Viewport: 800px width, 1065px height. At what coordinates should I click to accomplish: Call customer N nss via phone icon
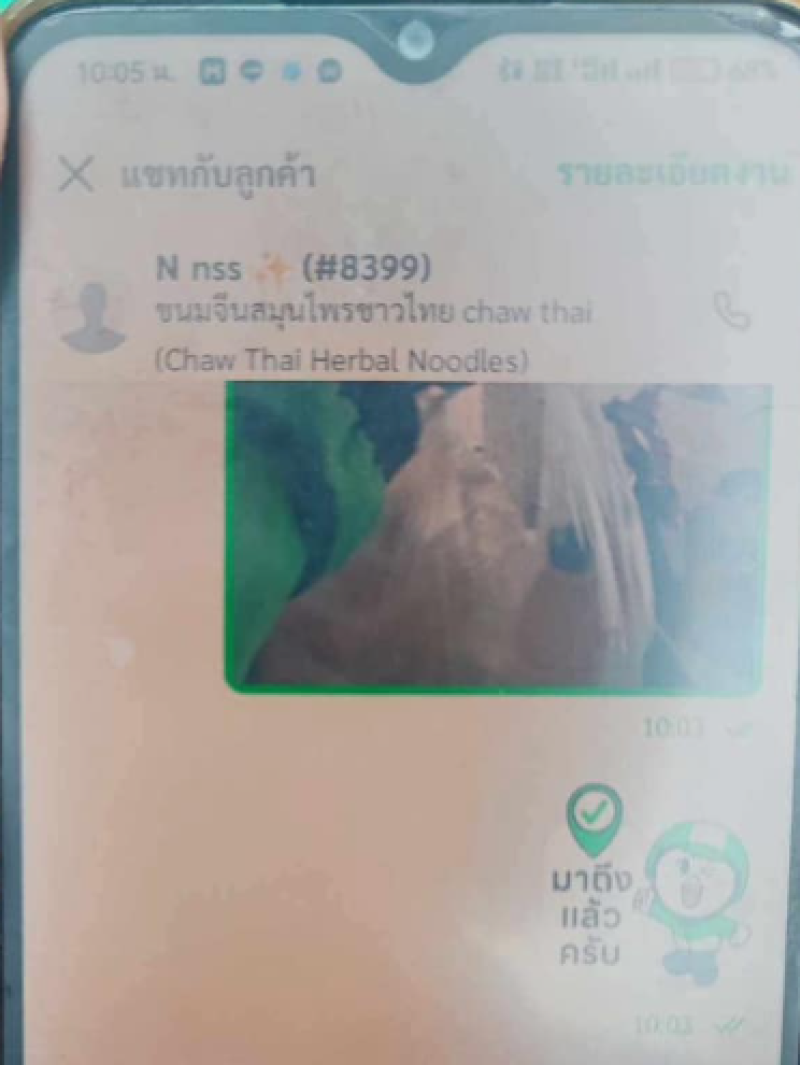733,313
